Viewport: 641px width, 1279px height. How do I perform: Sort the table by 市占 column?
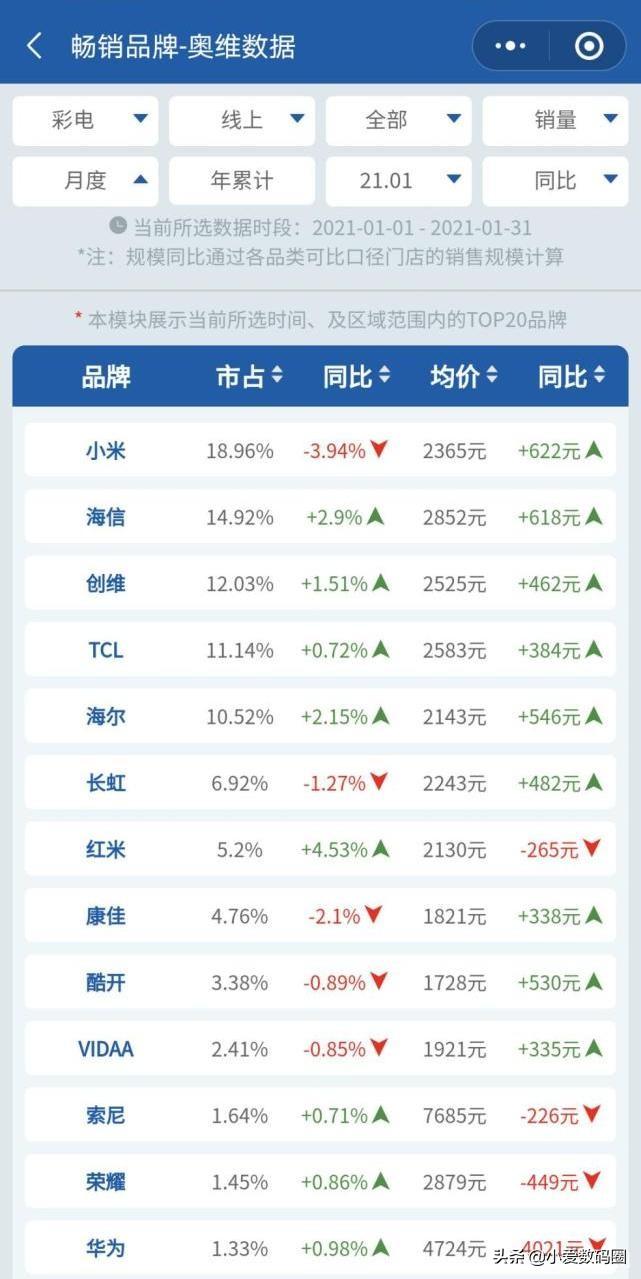(x=250, y=377)
